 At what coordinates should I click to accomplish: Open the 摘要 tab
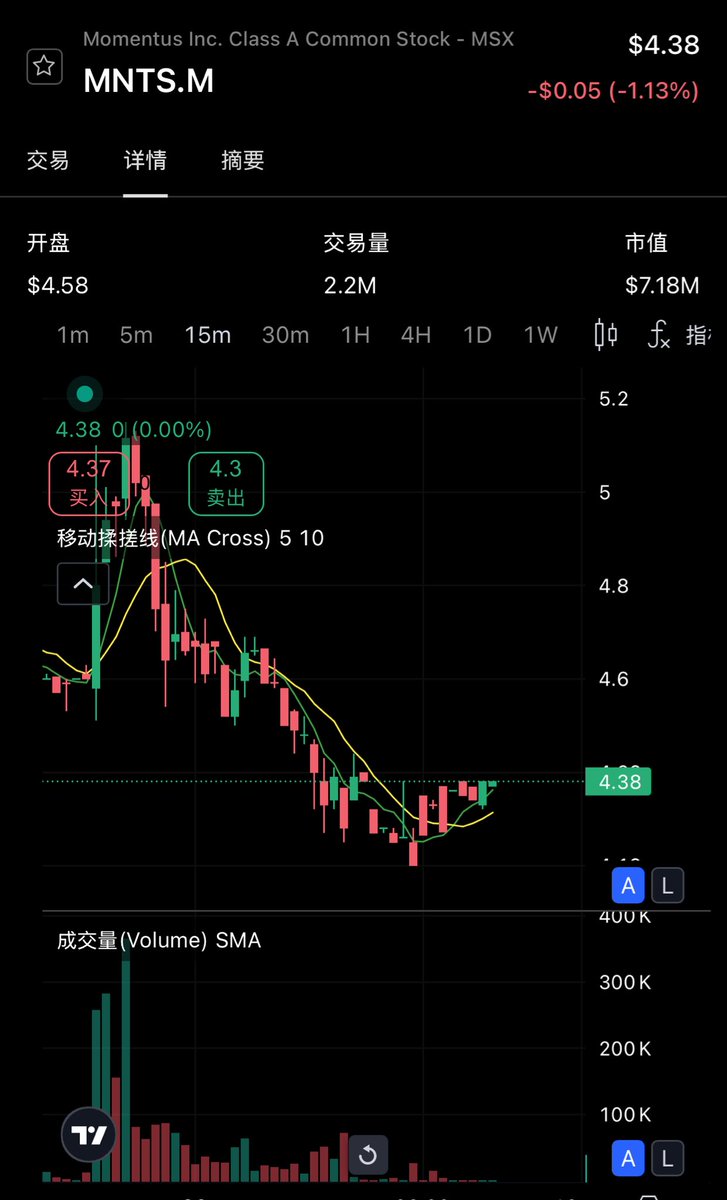(x=242, y=160)
